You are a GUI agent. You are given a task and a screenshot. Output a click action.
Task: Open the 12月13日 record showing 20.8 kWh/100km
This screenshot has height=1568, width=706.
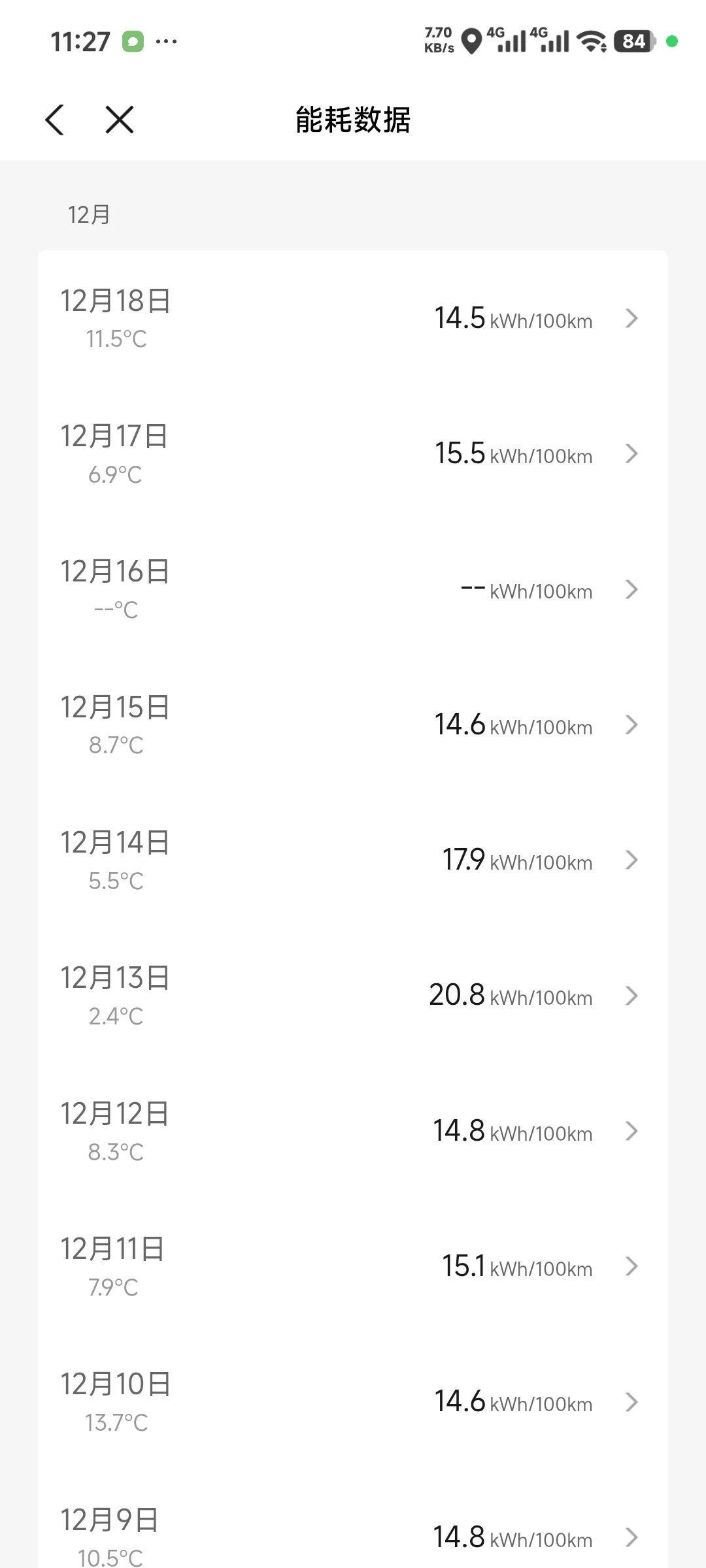(x=353, y=996)
